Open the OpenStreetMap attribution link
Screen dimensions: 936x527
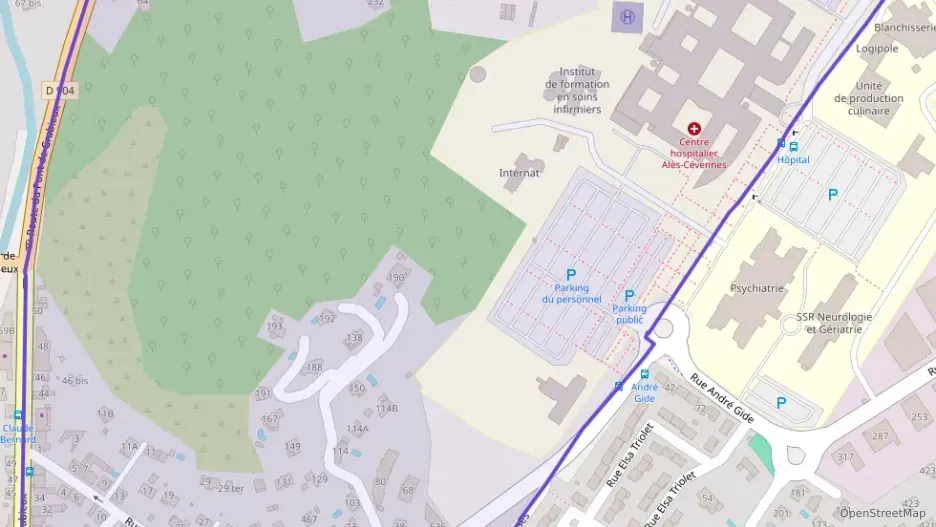pos(882,514)
